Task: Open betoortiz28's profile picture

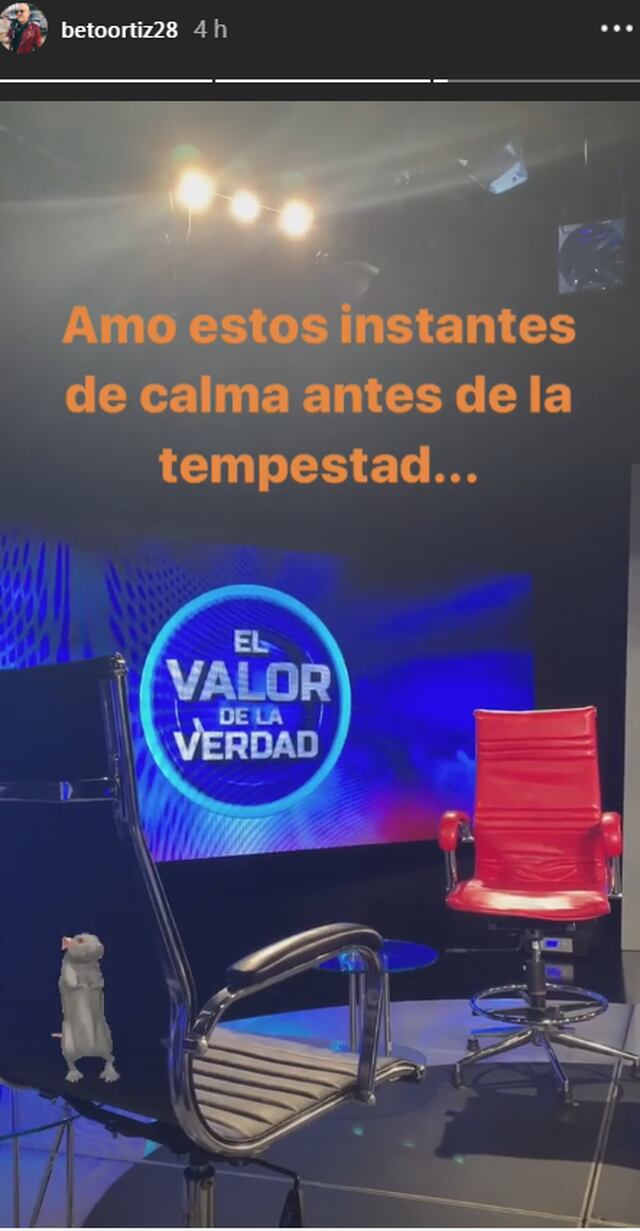Action: (x=24, y=29)
